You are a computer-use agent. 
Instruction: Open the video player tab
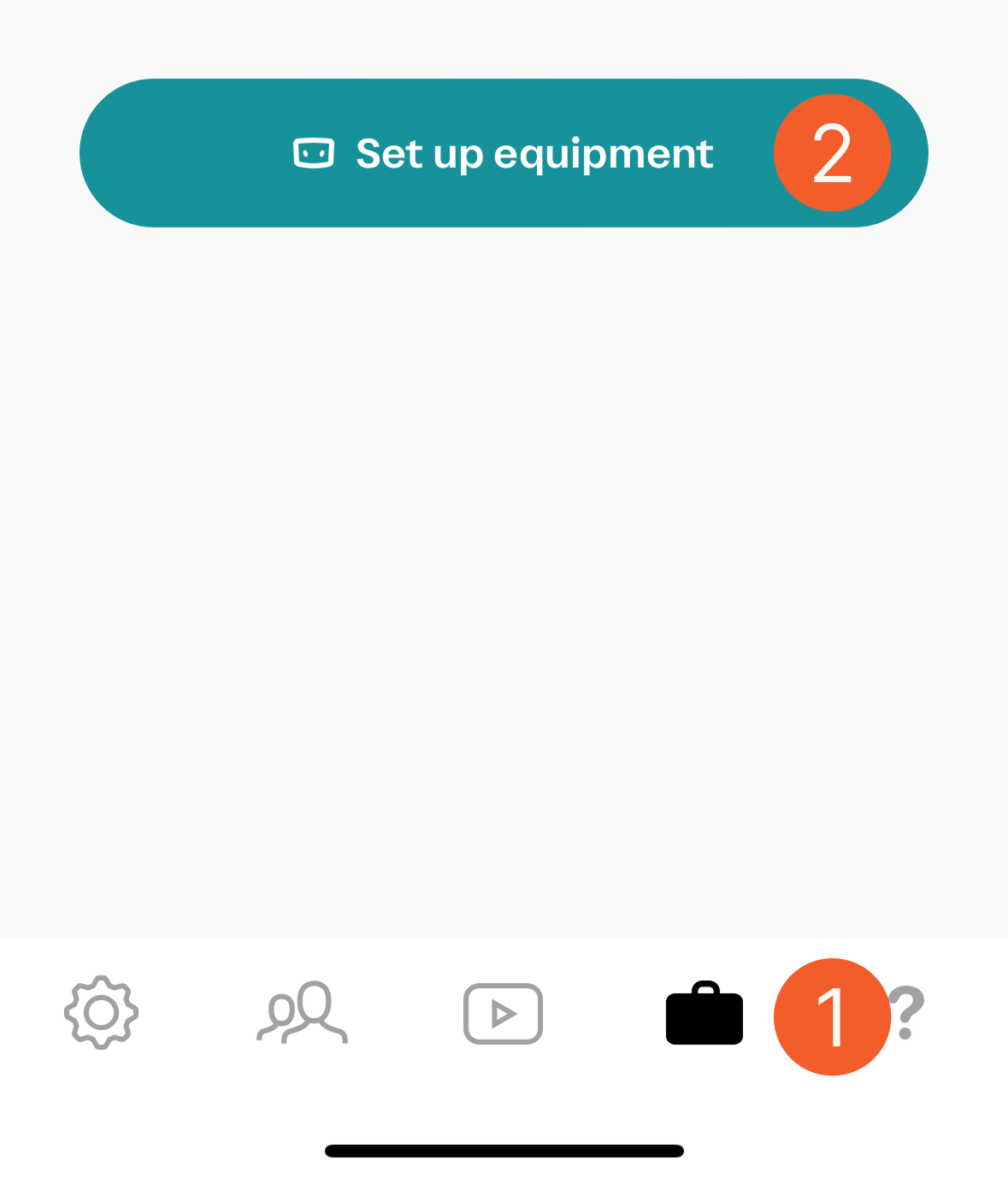[503, 1014]
